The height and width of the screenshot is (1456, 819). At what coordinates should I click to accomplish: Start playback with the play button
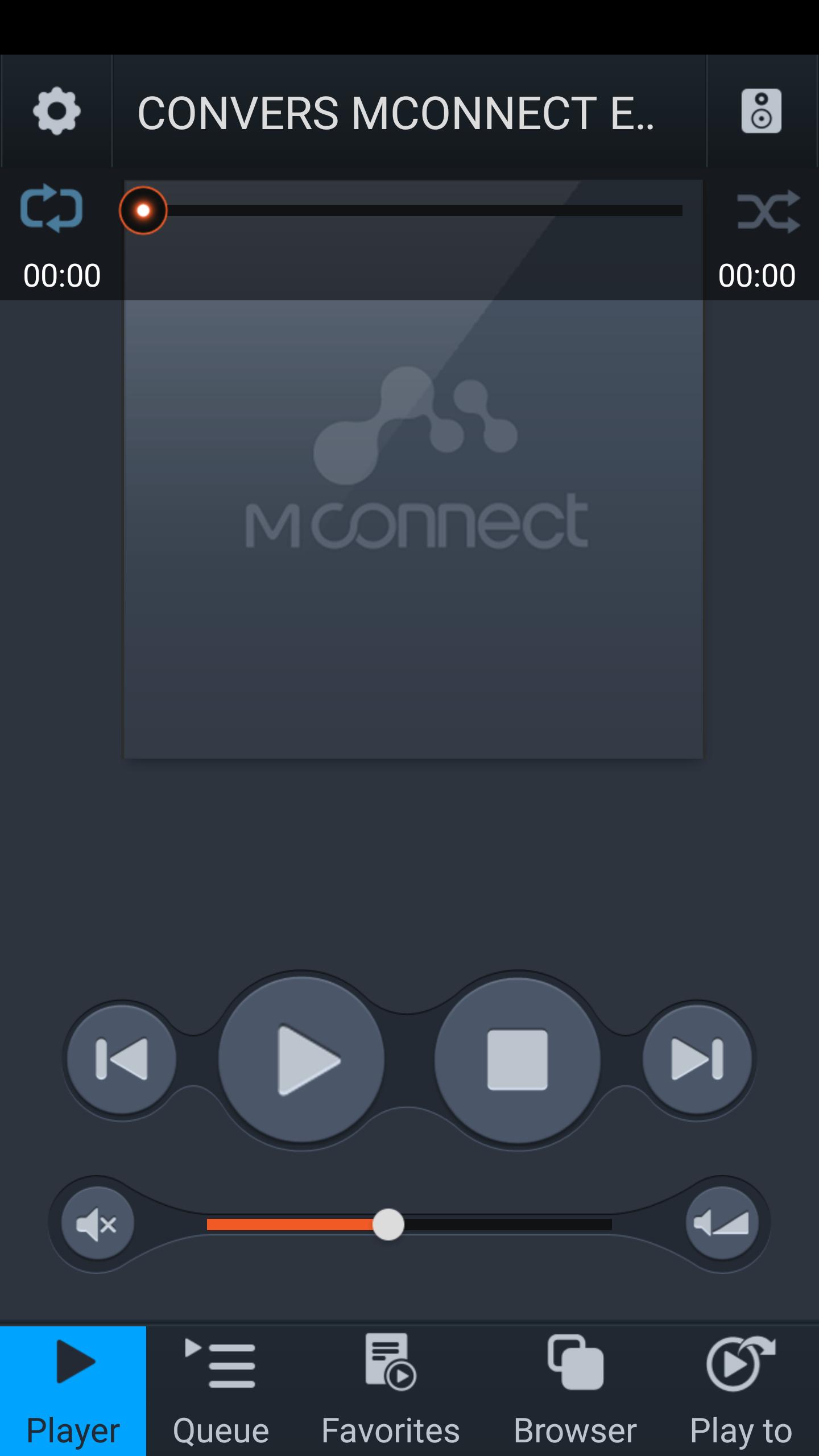301,1060
